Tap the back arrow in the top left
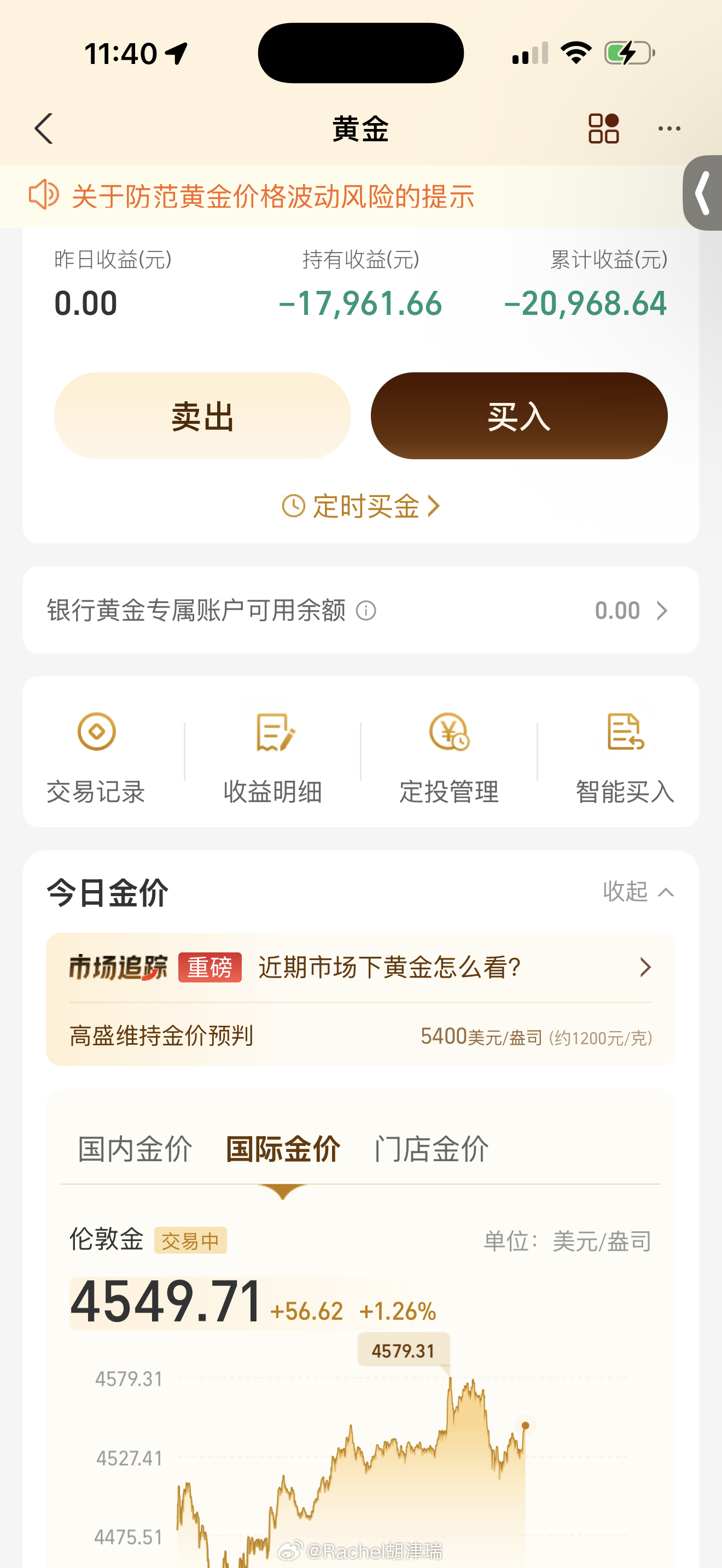The height and width of the screenshot is (1568, 722). pos(43,129)
